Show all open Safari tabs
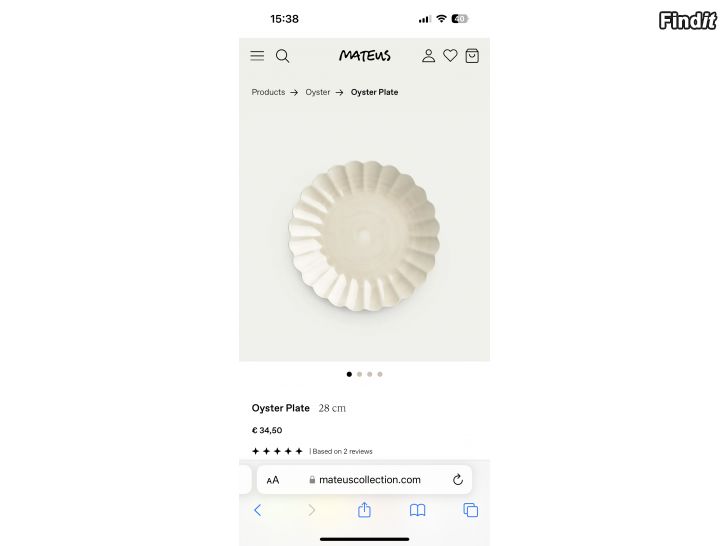 tap(471, 510)
